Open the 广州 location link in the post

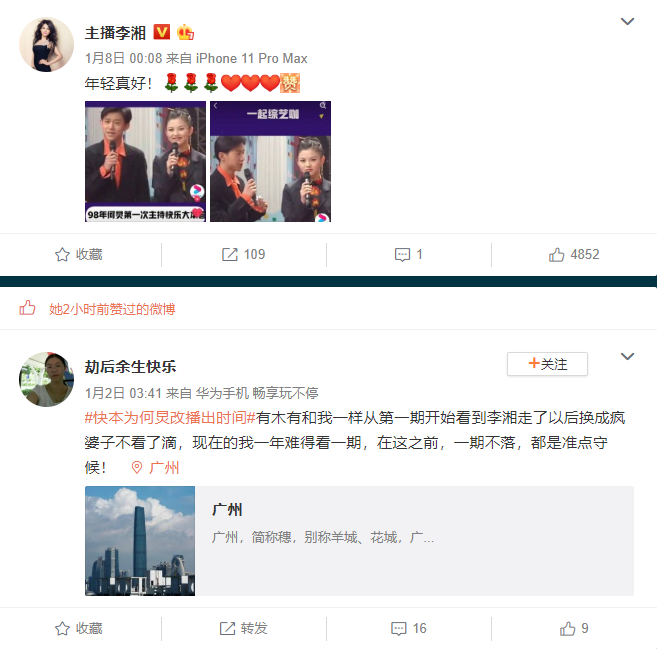tap(155, 467)
